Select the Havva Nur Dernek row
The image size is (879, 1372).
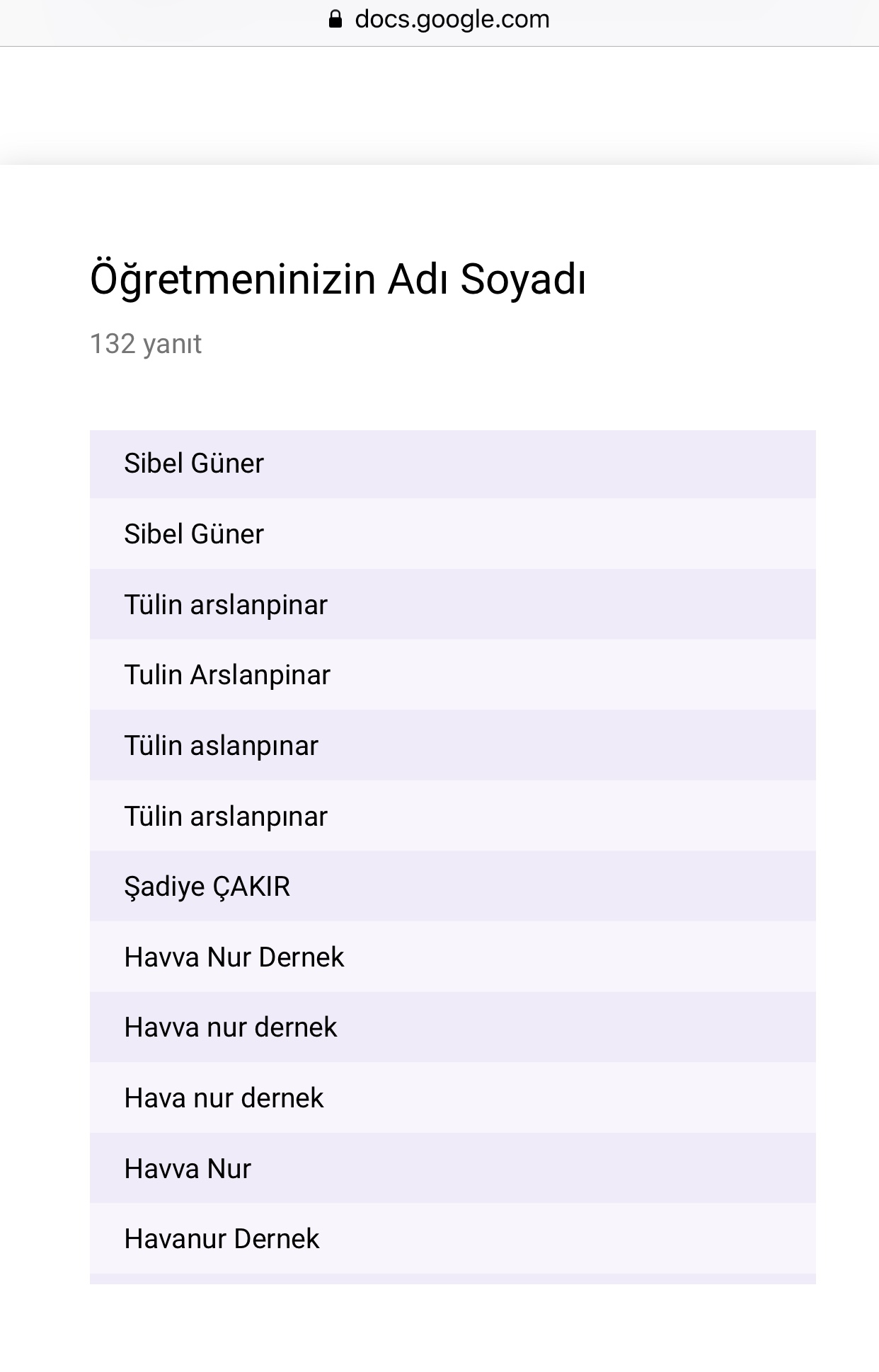click(453, 957)
